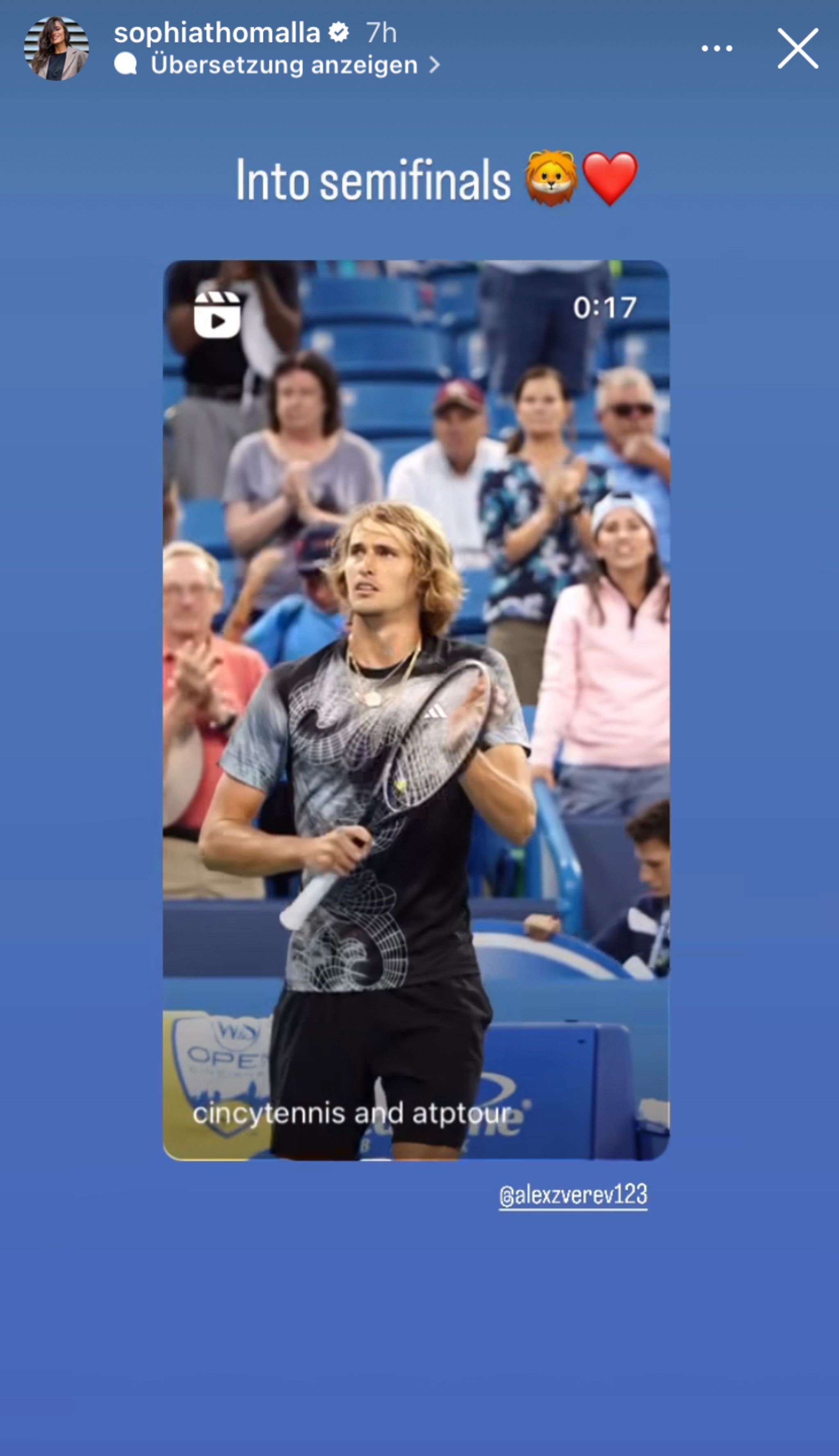Open the @alexzverev123 mention
Image resolution: width=839 pixels, height=1456 pixels.
pos(573,1195)
